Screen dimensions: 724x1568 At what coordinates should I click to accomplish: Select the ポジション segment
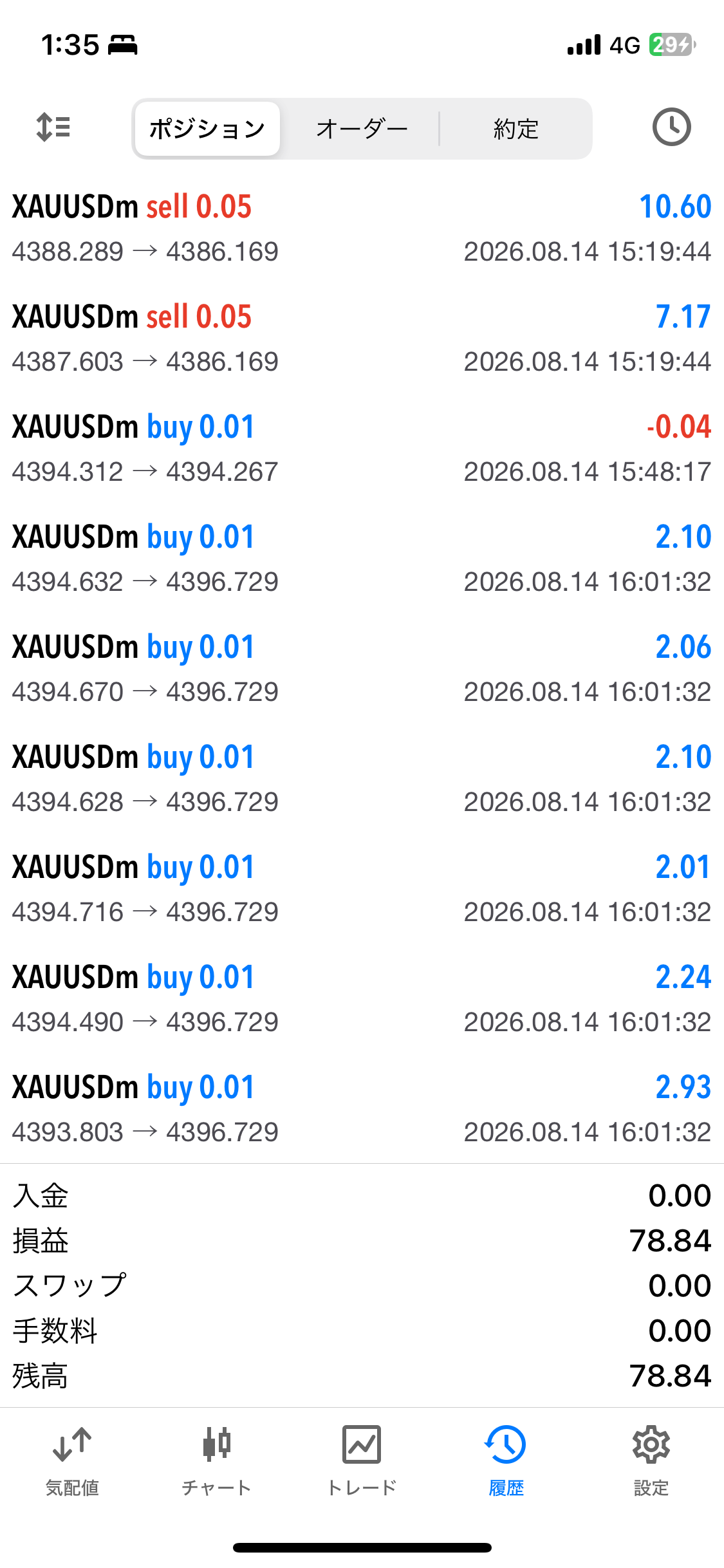[x=207, y=129]
